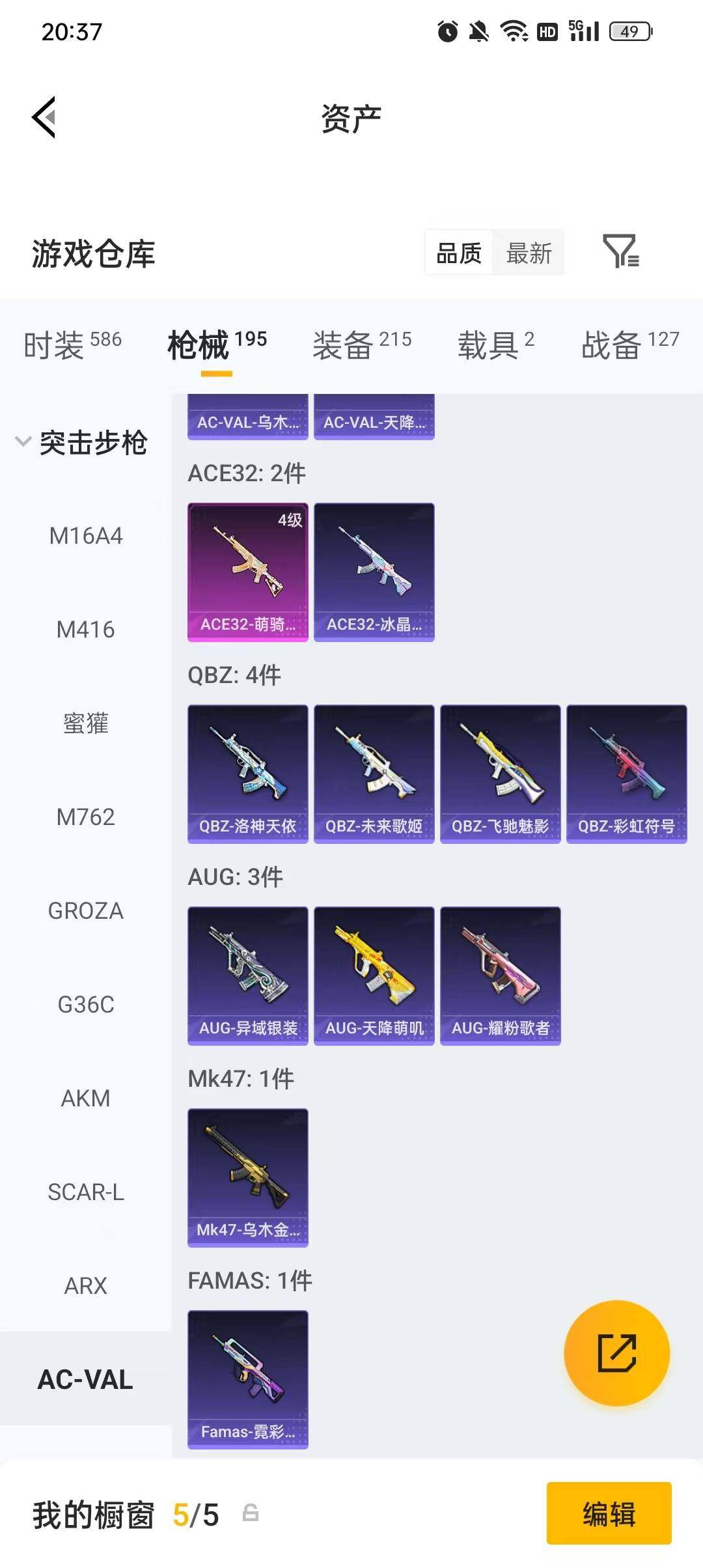Switch to the 装备 tab
The height and width of the screenshot is (1568, 703).
(362, 344)
